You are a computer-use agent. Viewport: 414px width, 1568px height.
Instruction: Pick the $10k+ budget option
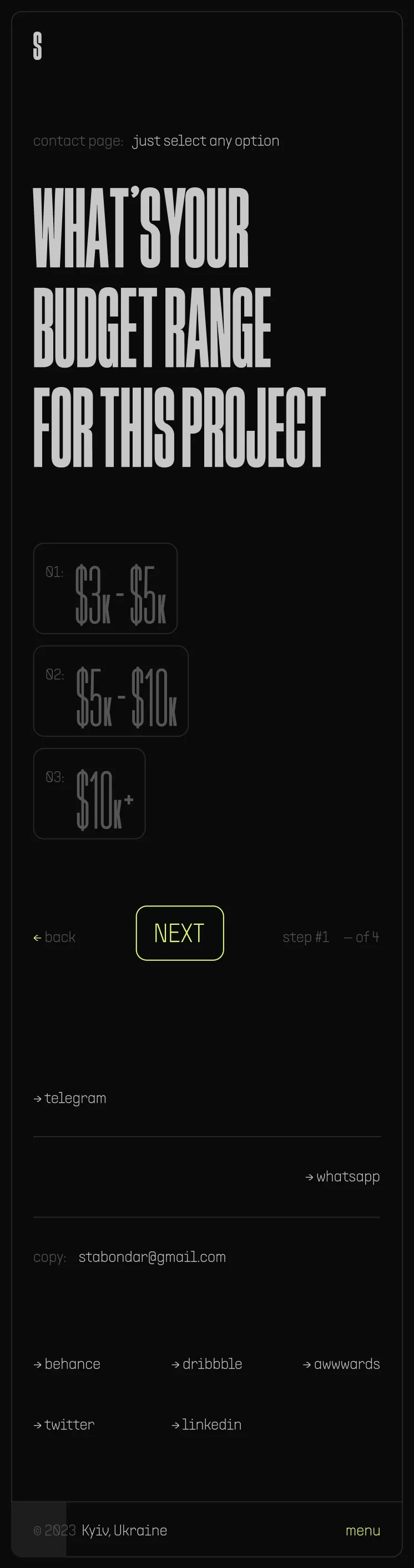[x=89, y=793]
